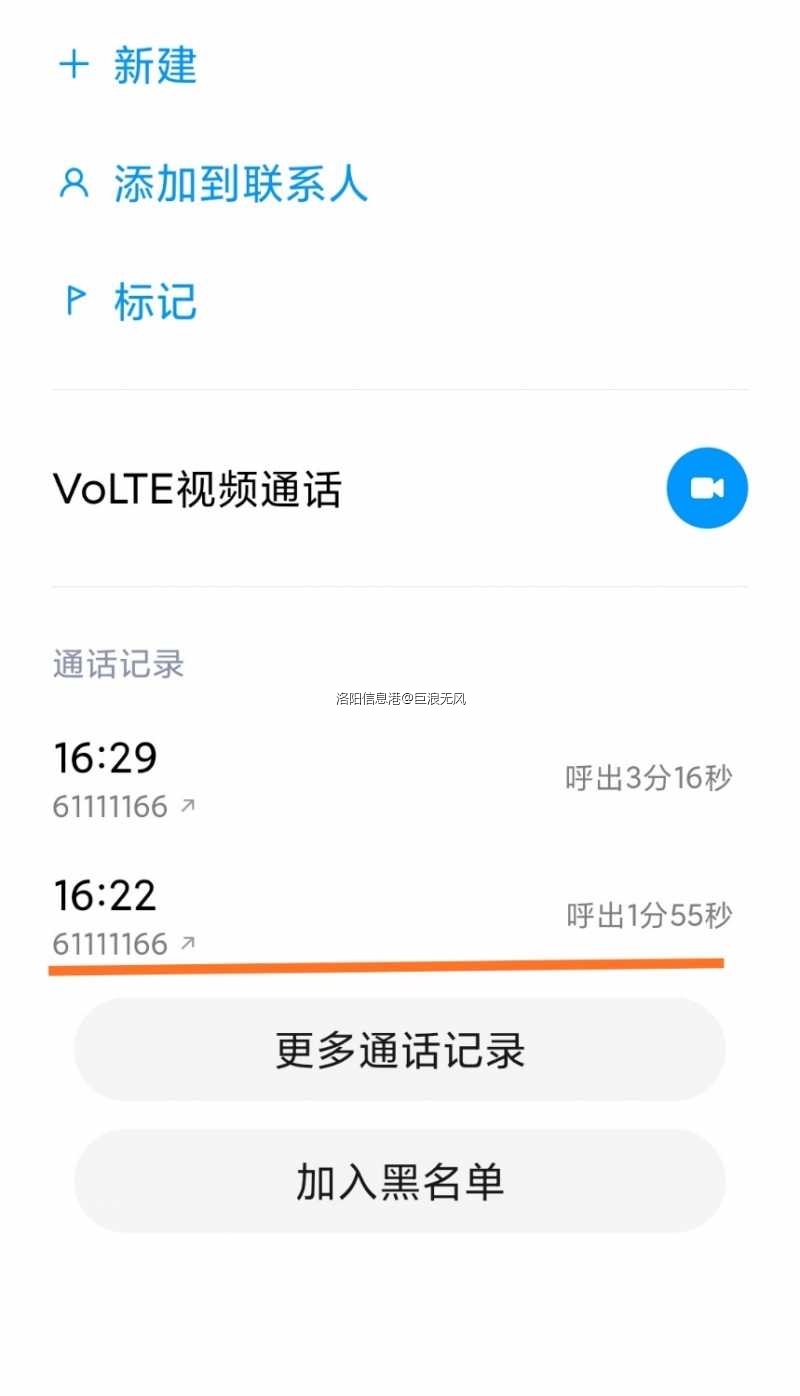Open the 标记 option
This screenshot has height=1396, width=800.
click(155, 302)
